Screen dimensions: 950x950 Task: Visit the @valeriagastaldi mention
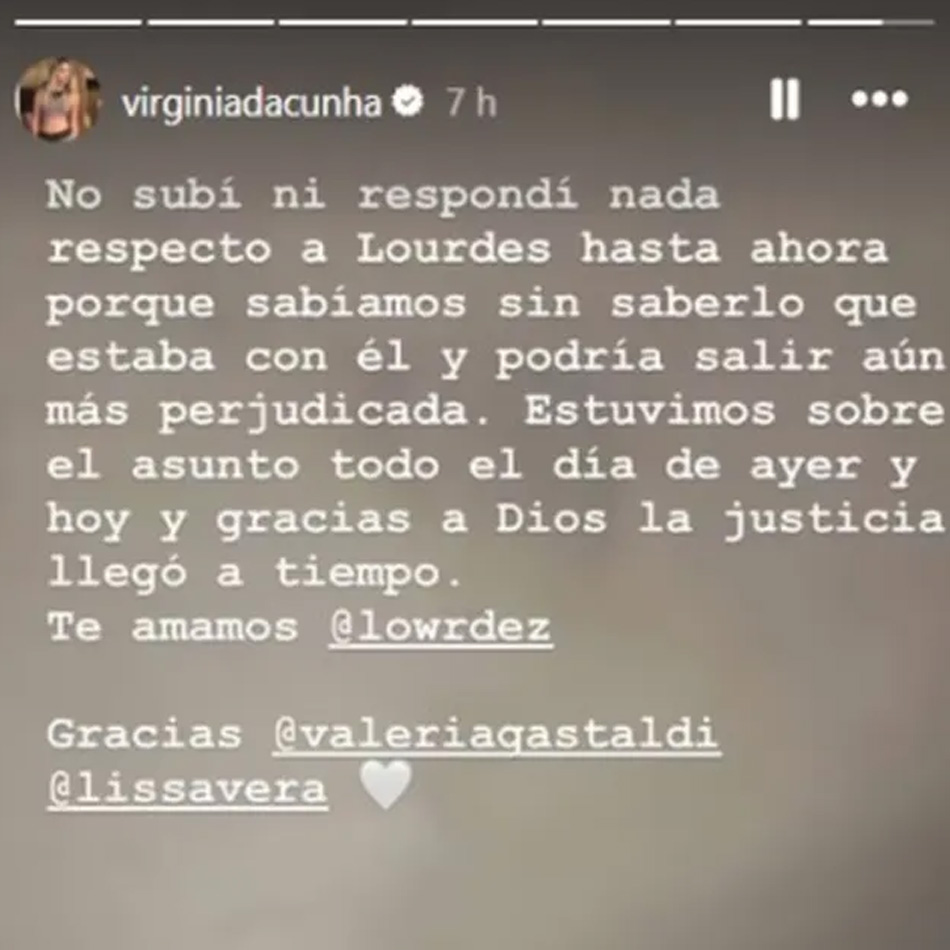pyautogui.click(x=496, y=735)
